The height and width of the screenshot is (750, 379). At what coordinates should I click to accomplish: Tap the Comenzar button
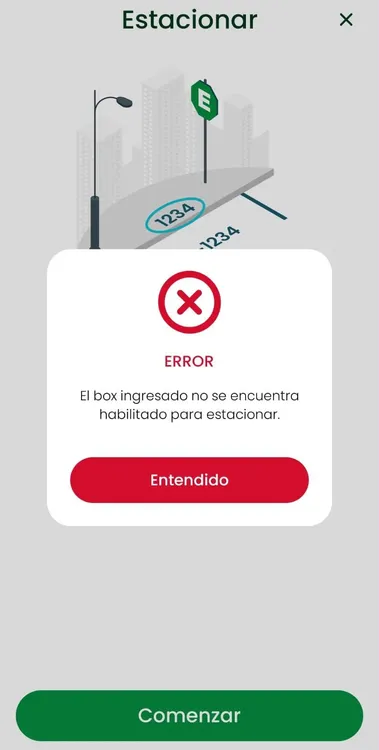190,716
